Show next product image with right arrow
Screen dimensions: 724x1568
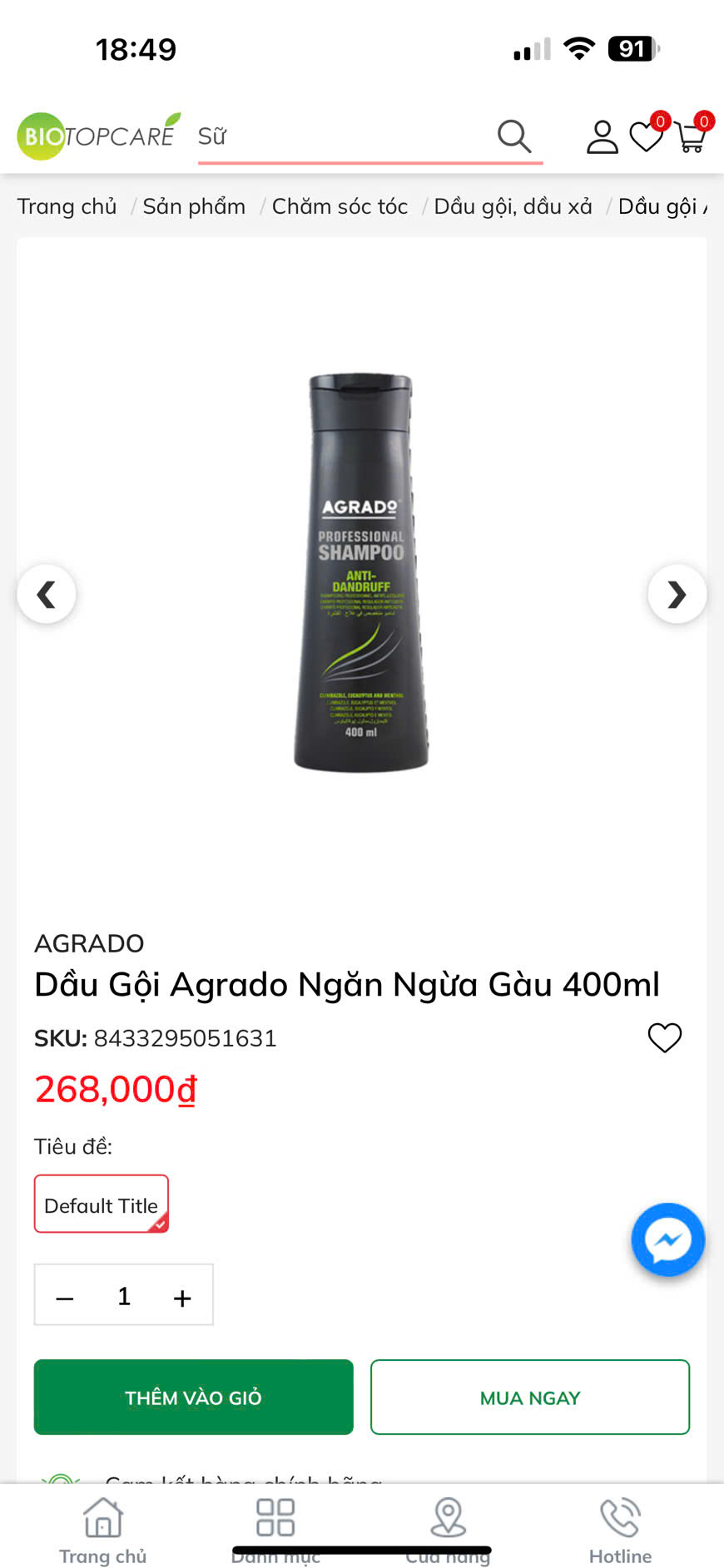pos(677,594)
